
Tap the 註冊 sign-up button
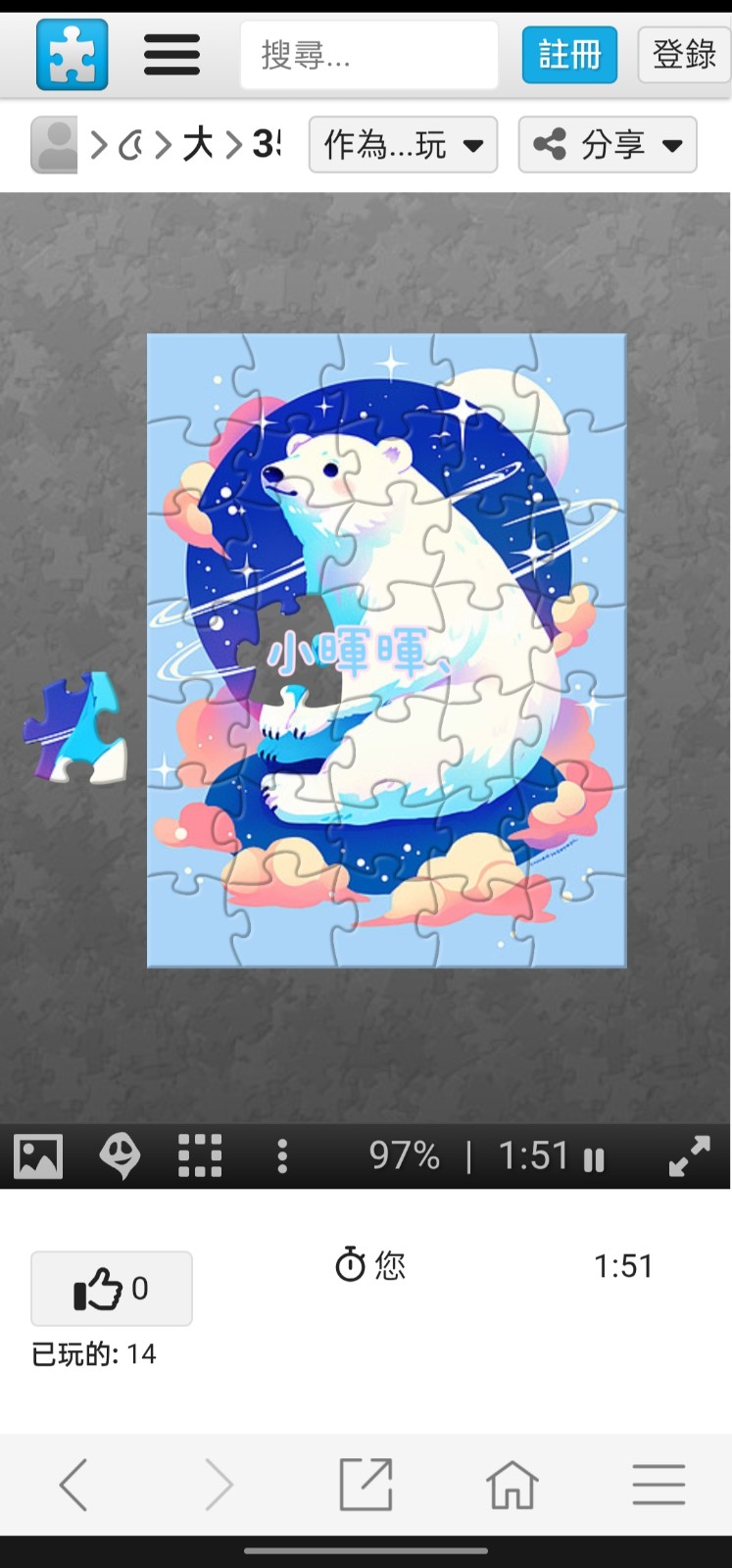[569, 55]
